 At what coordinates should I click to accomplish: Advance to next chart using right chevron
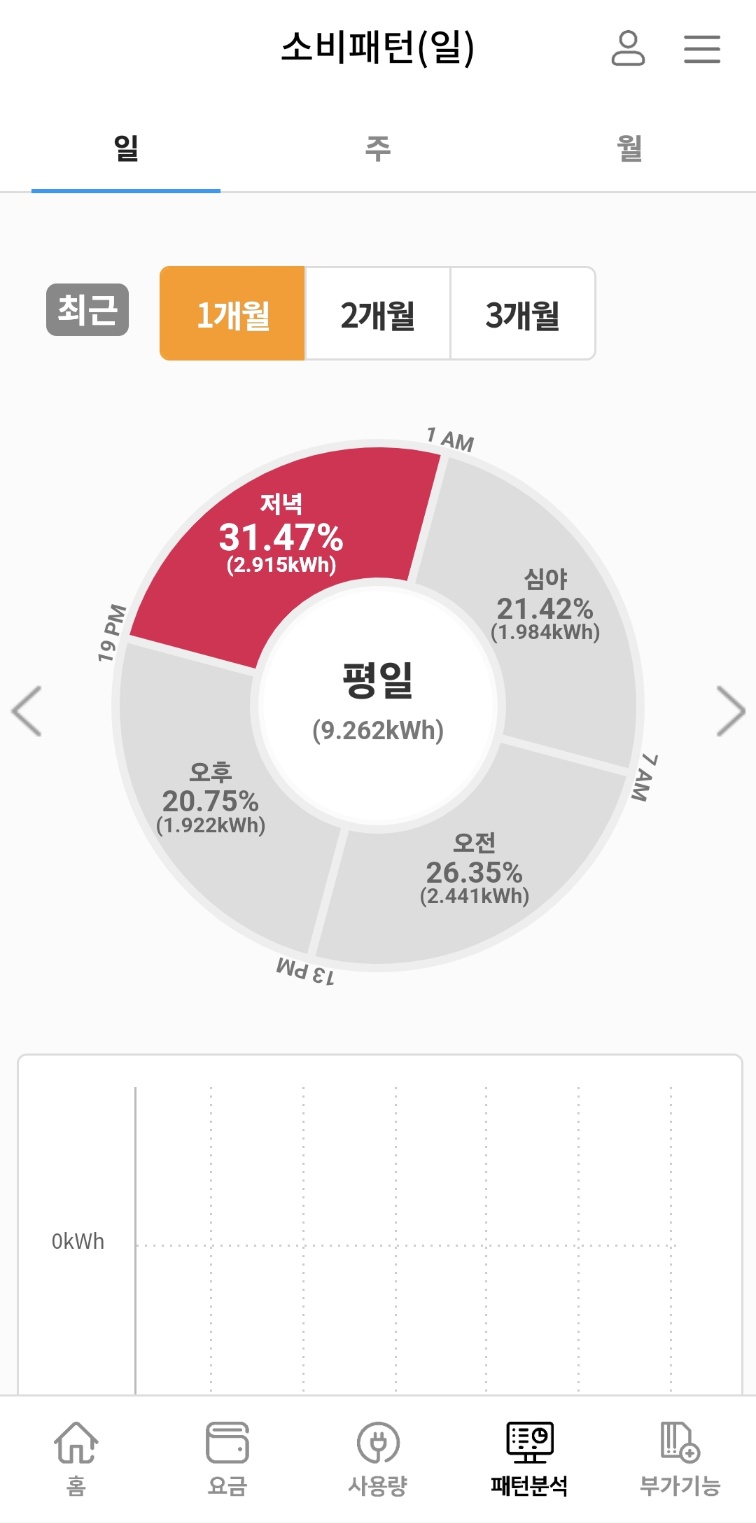tap(731, 710)
